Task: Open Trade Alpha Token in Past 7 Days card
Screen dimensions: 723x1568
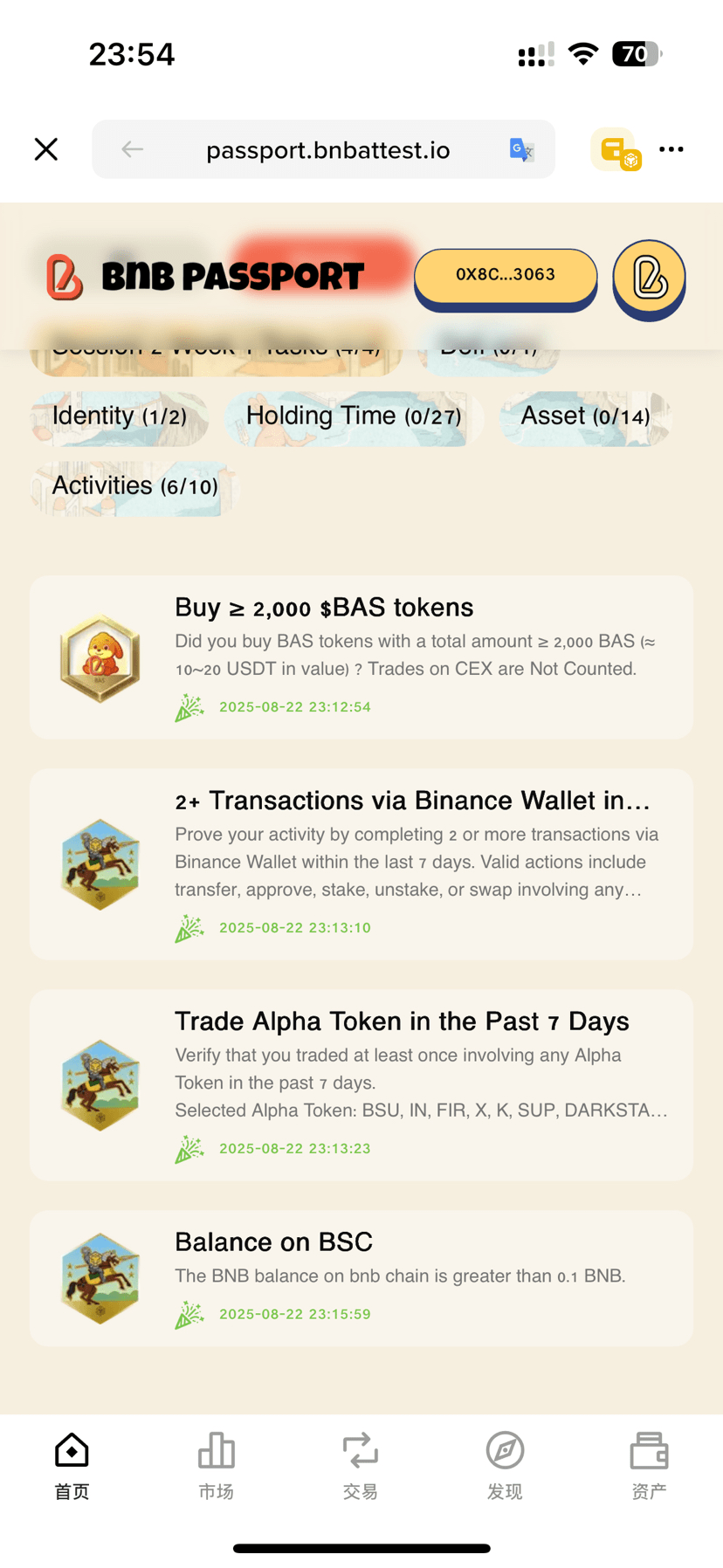Action: 361,1084
